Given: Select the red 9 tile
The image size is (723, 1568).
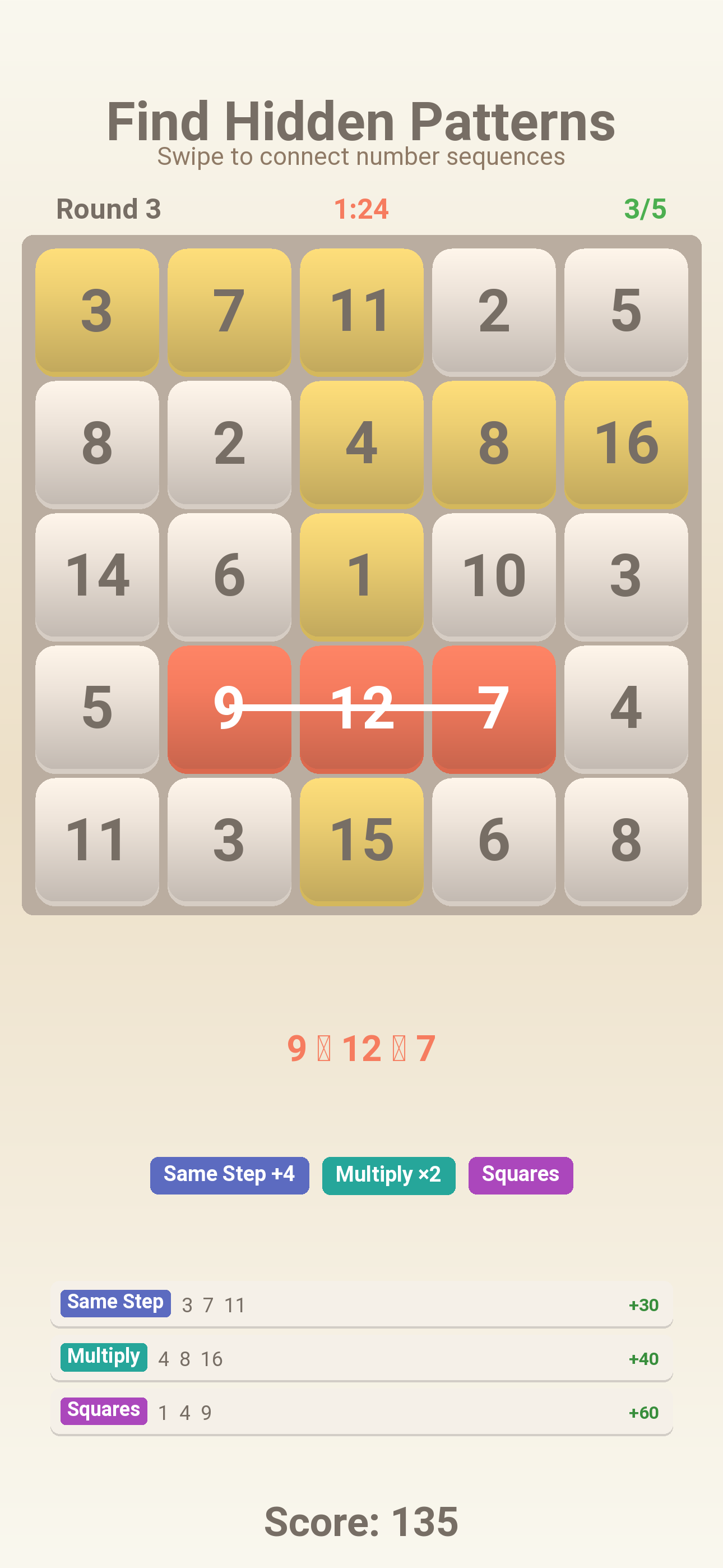Looking at the screenshot, I should click(x=229, y=708).
